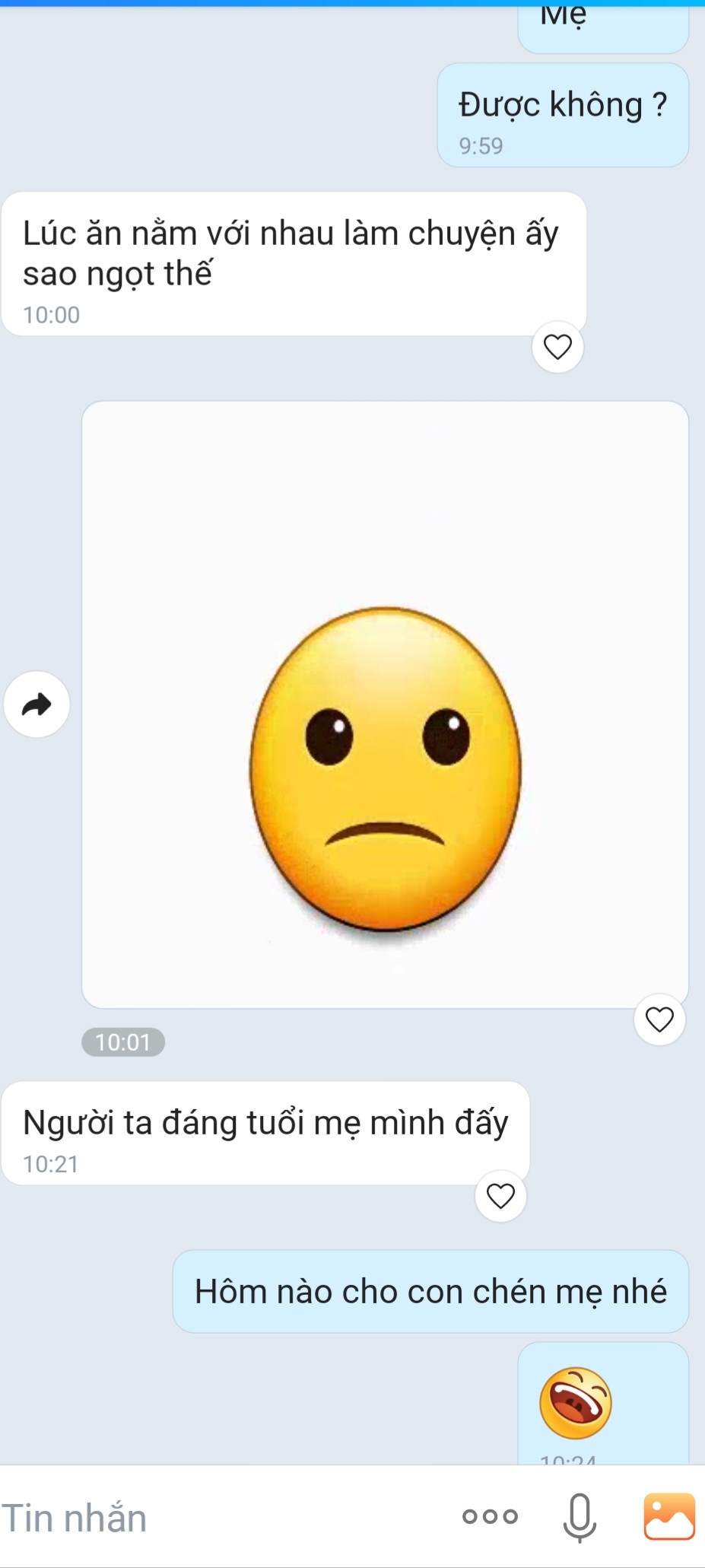Like the sad face sticker message
The height and width of the screenshot is (1568, 705).
(659, 1019)
